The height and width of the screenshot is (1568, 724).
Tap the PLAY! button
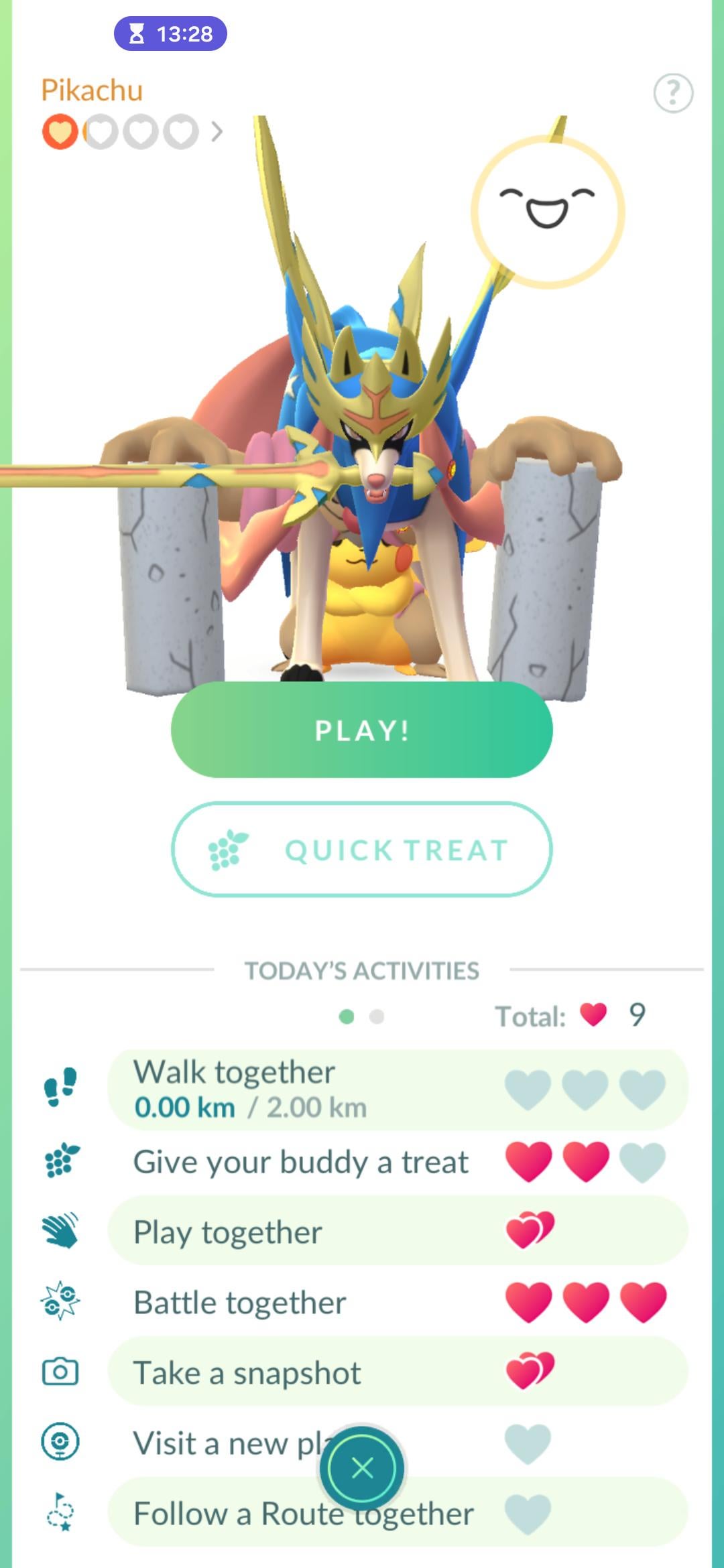tap(362, 730)
